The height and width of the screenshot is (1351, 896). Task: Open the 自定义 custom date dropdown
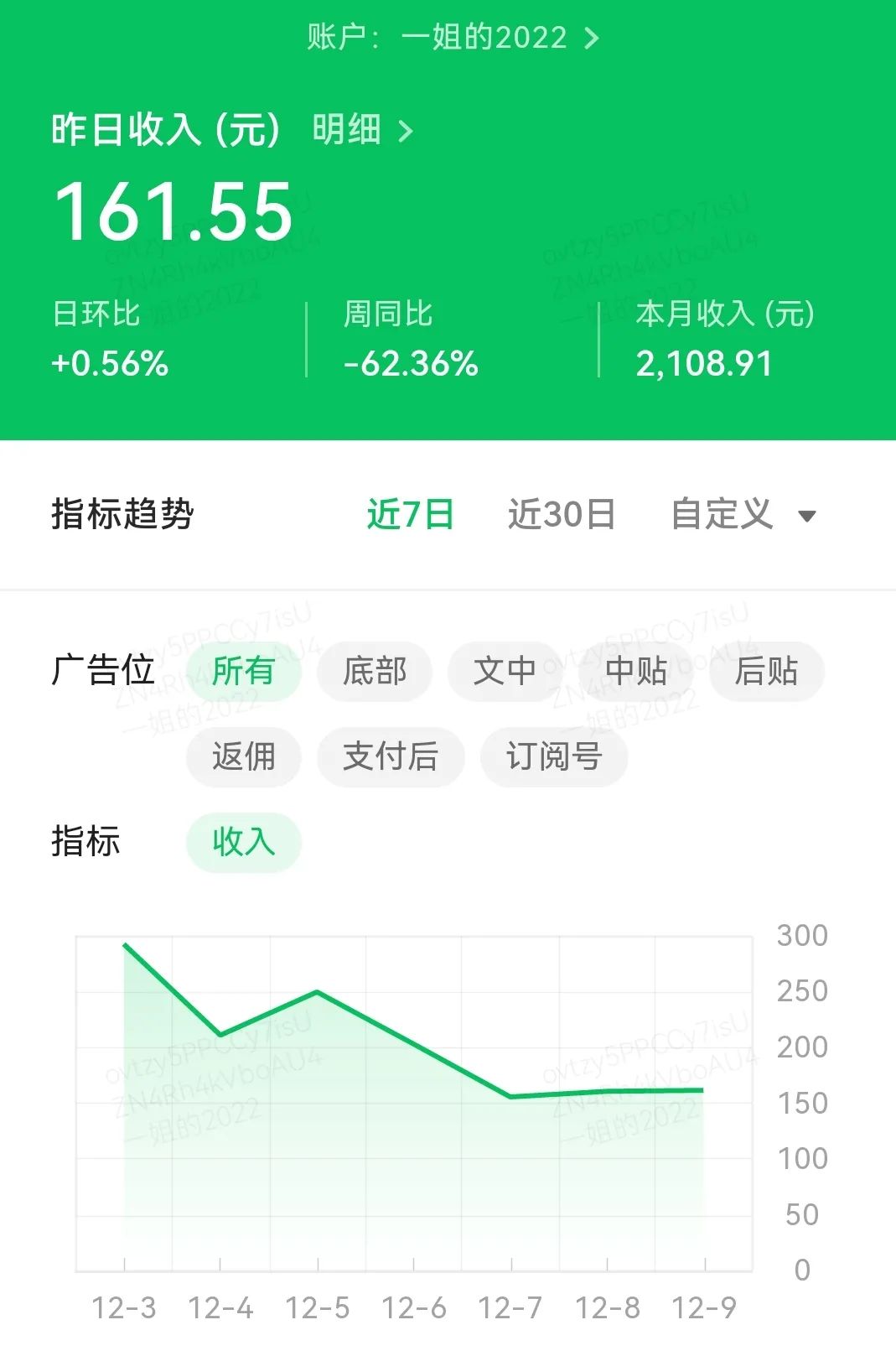(x=719, y=514)
